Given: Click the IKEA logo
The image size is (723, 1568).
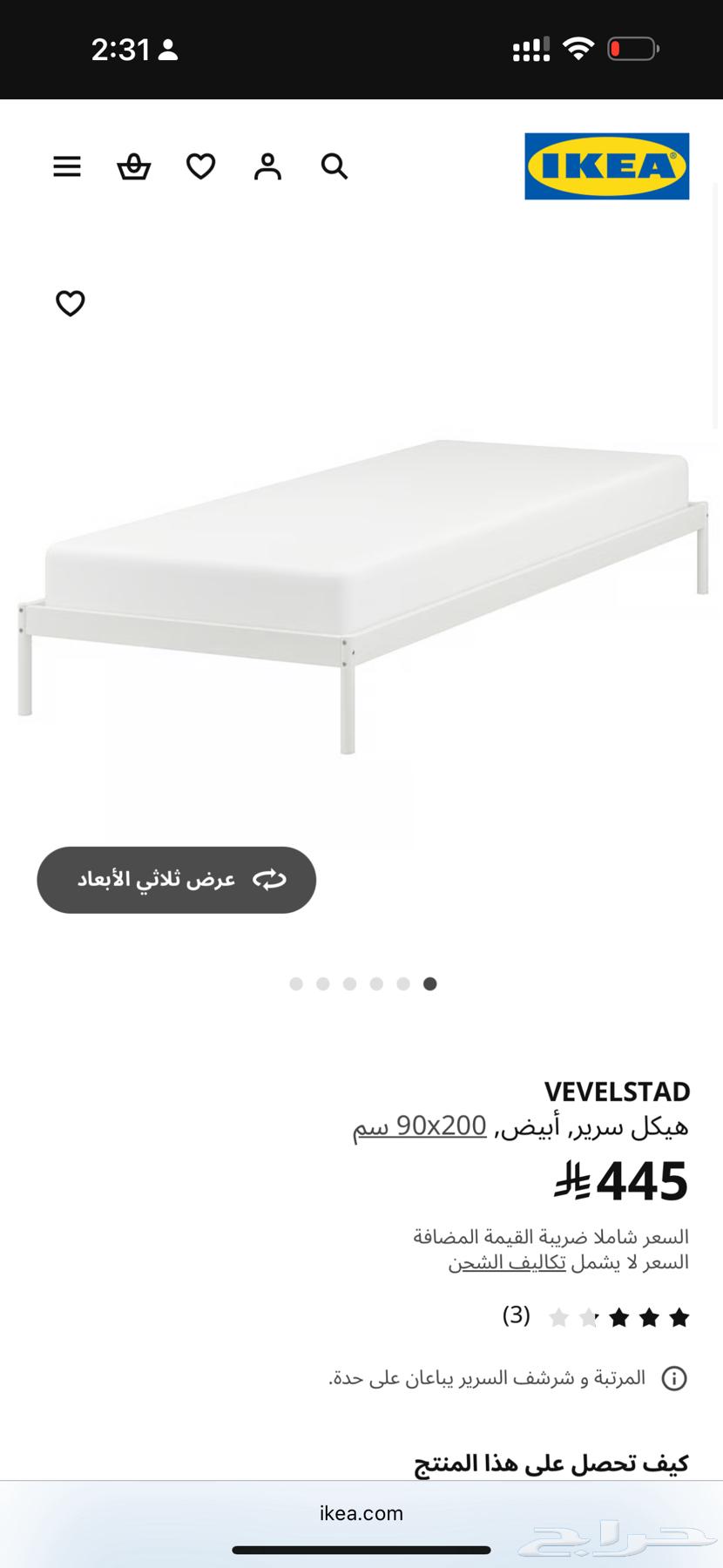Looking at the screenshot, I should coord(605,166).
